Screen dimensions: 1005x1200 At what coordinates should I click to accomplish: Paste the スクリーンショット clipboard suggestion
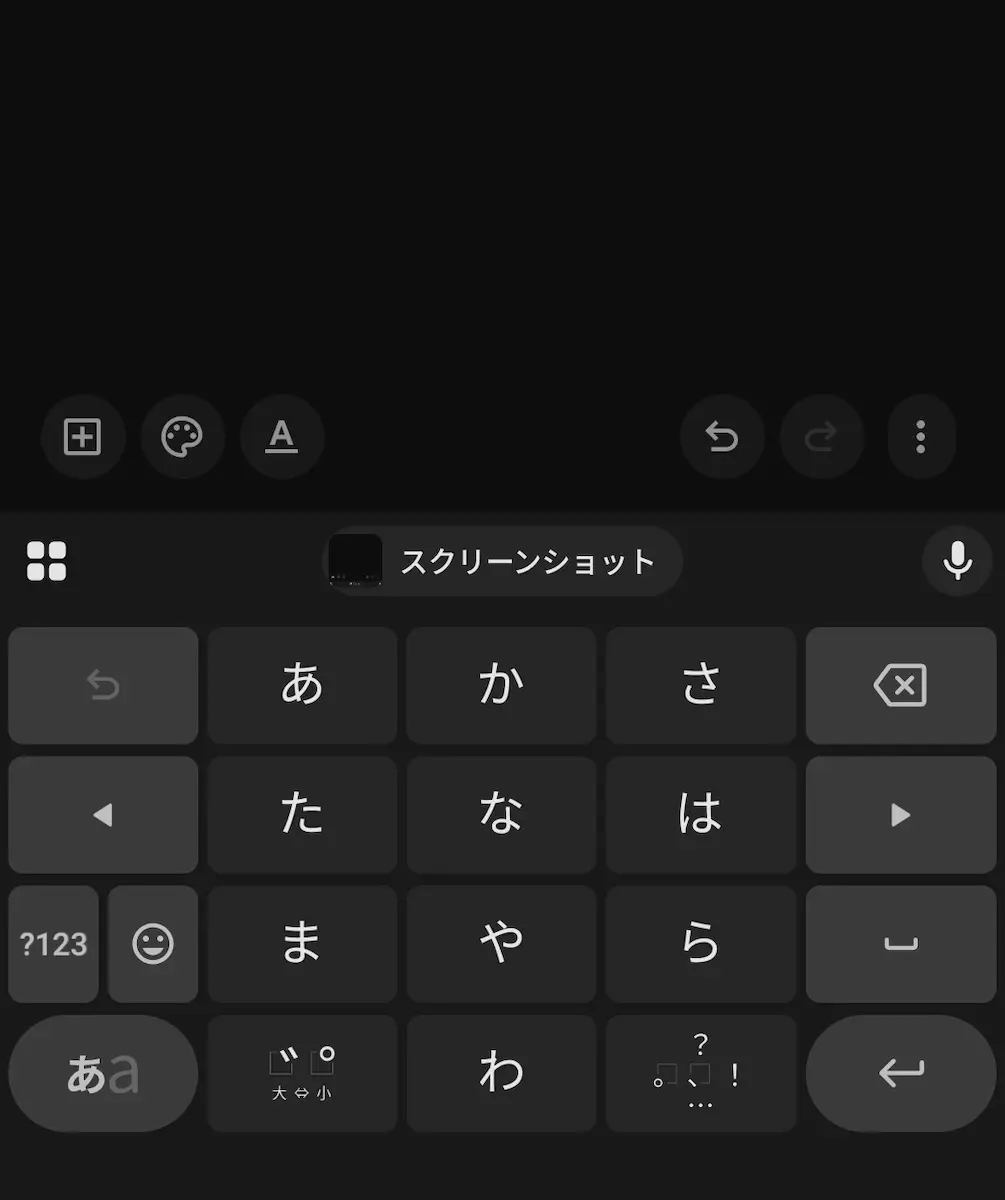point(503,561)
